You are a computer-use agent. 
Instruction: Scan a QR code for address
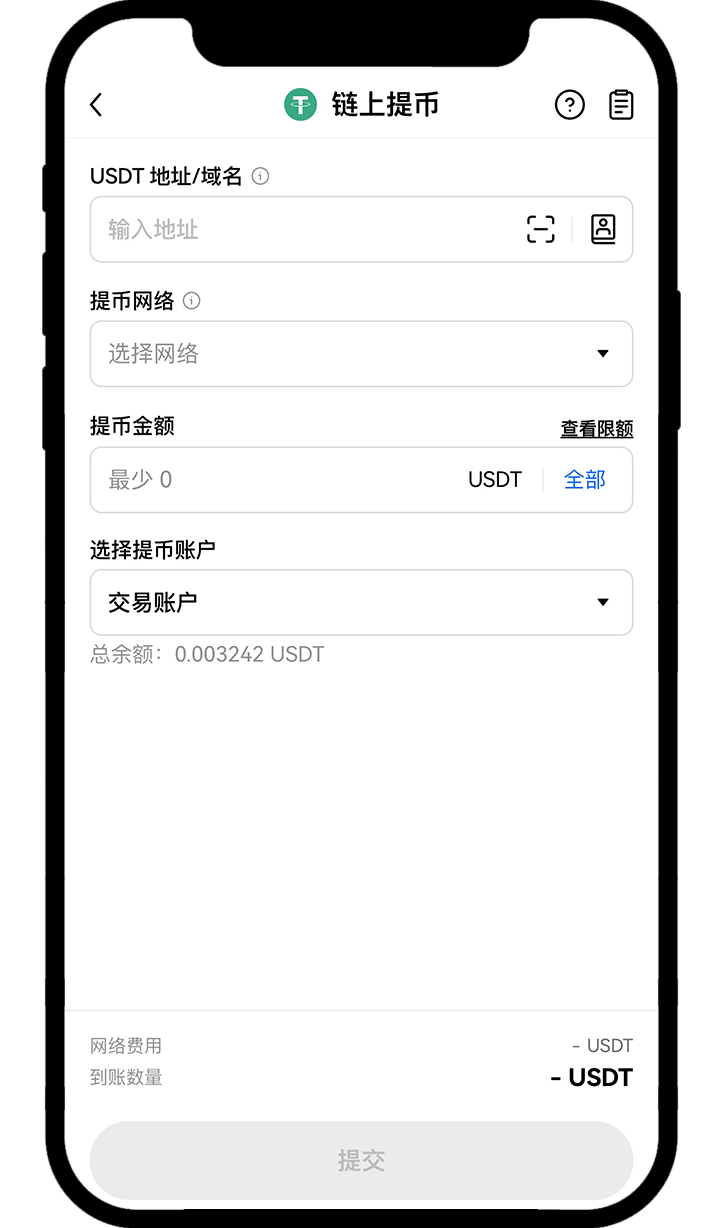click(x=540, y=229)
